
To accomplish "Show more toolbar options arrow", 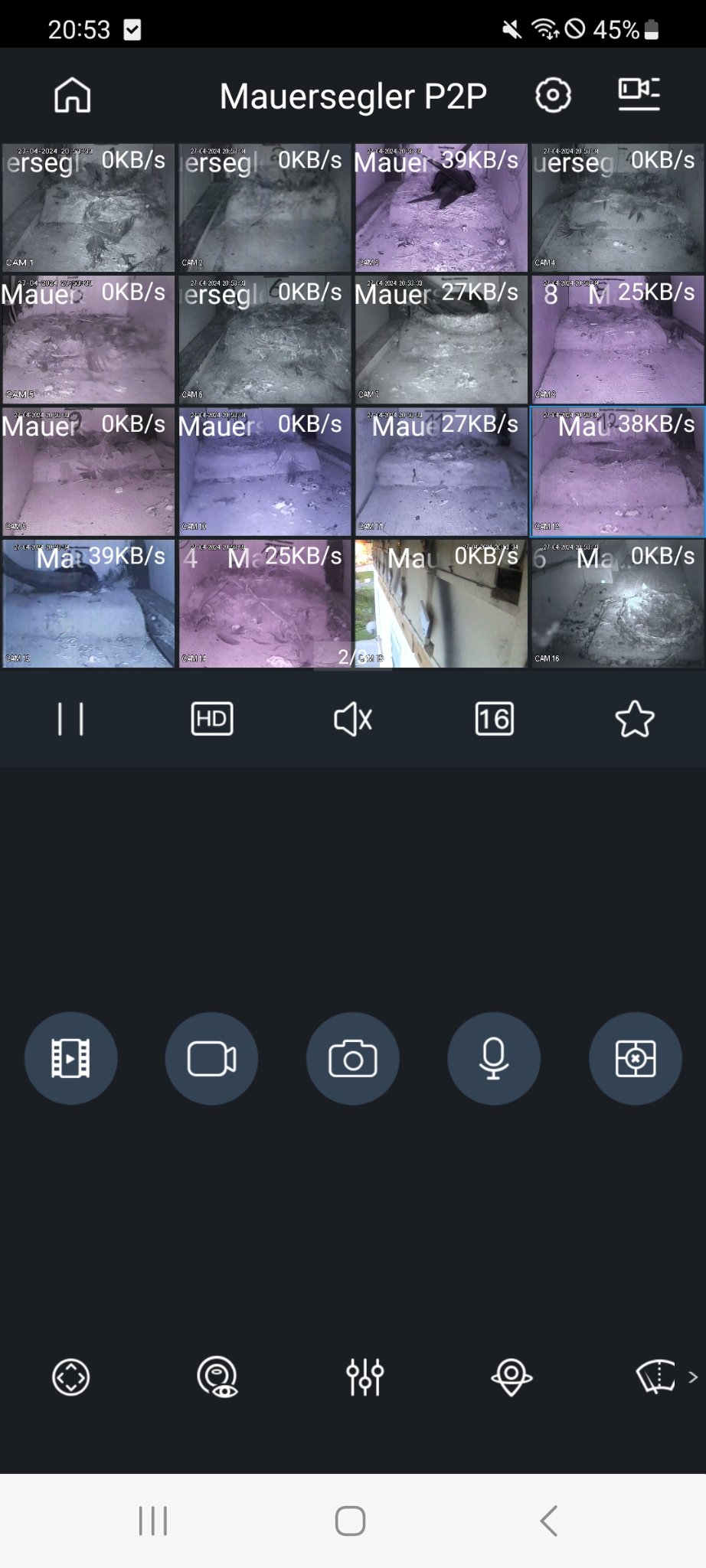I will coord(692,1377).
